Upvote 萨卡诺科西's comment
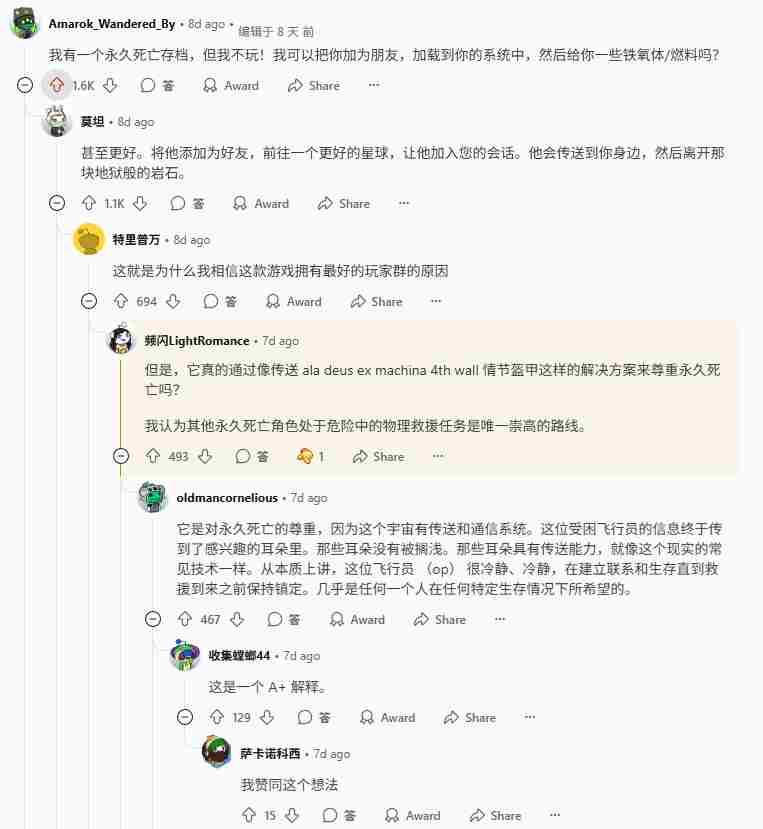 pyautogui.click(x=249, y=816)
